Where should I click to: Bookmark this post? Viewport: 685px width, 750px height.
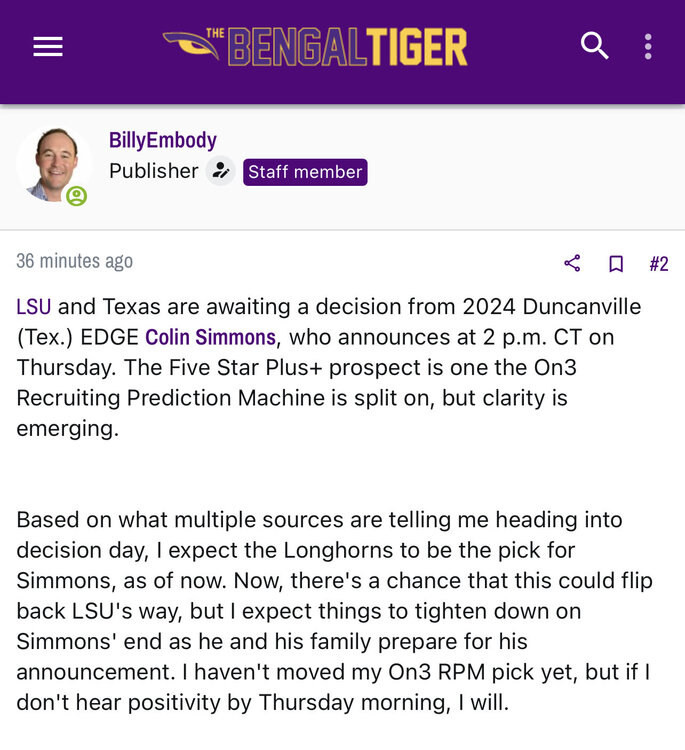[616, 263]
